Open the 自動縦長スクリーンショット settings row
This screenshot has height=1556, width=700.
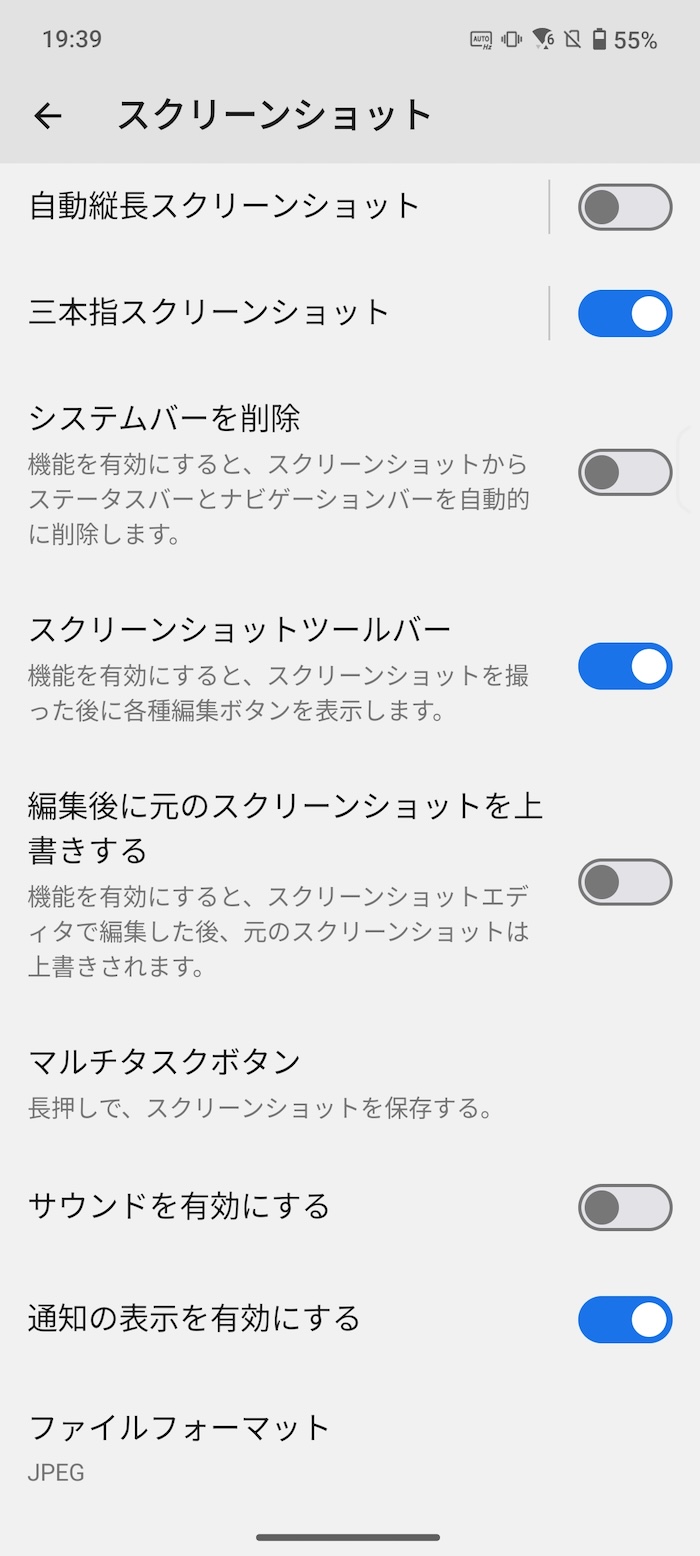tap(274, 206)
